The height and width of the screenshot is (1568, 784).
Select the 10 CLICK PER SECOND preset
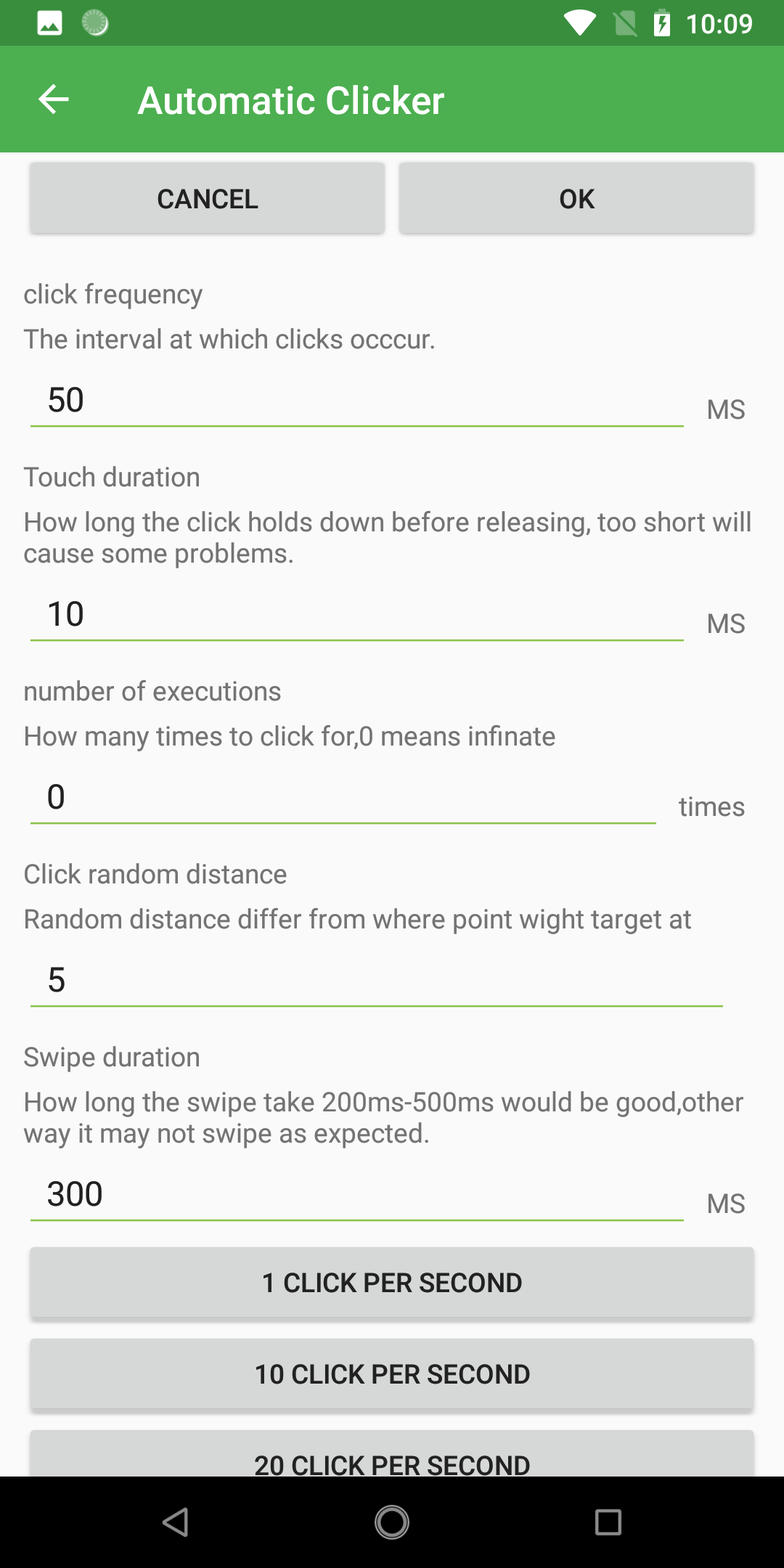(x=392, y=1373)
